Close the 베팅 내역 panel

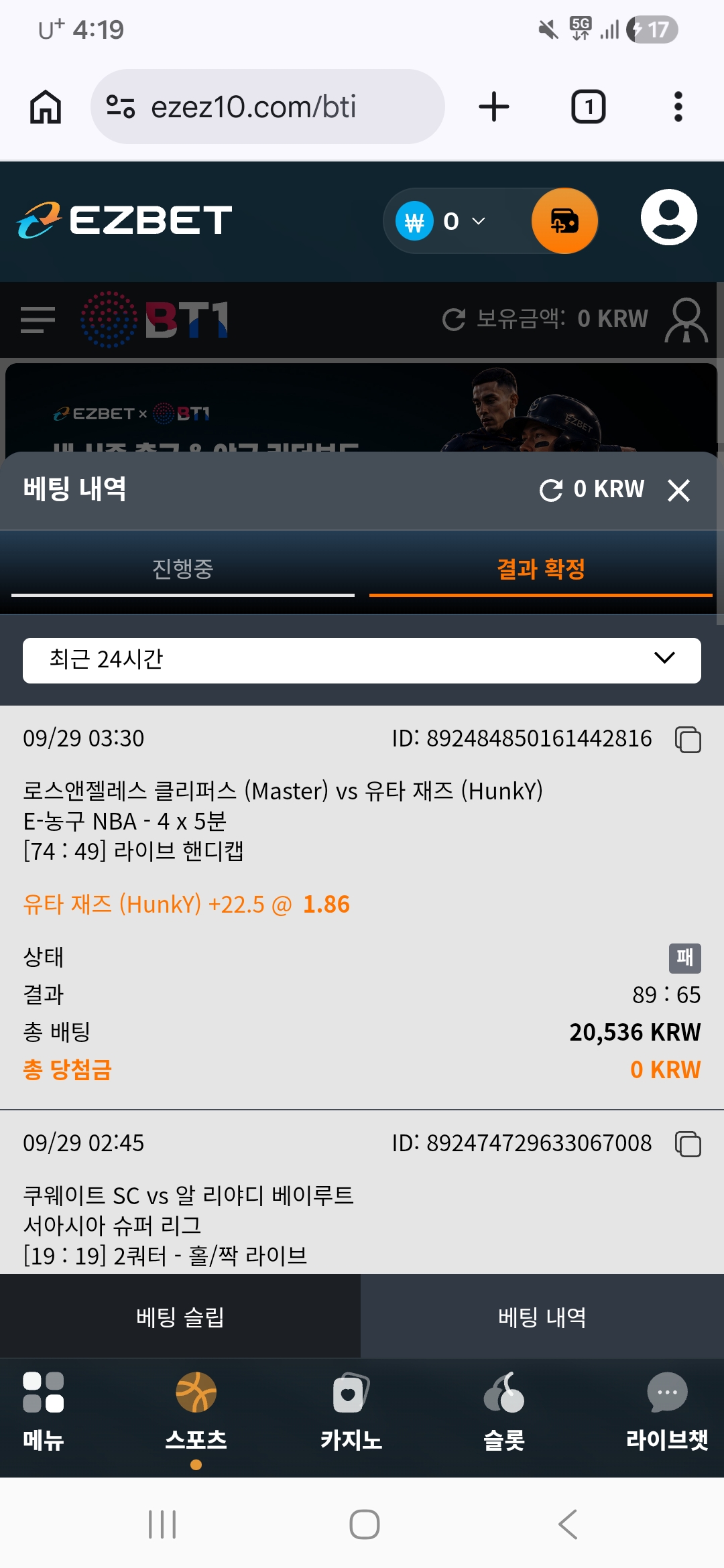point(678,491)
